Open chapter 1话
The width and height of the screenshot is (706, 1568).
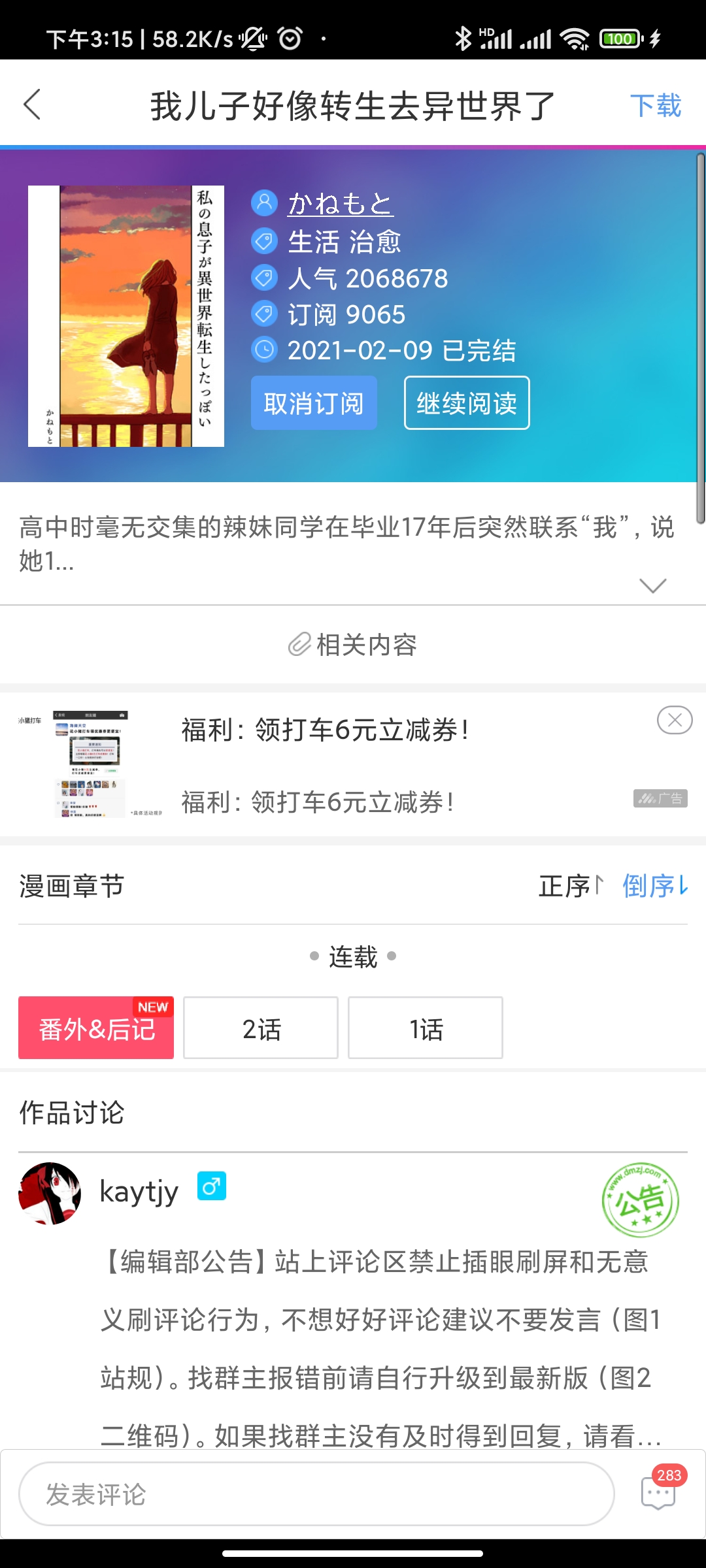point(426,1028)
